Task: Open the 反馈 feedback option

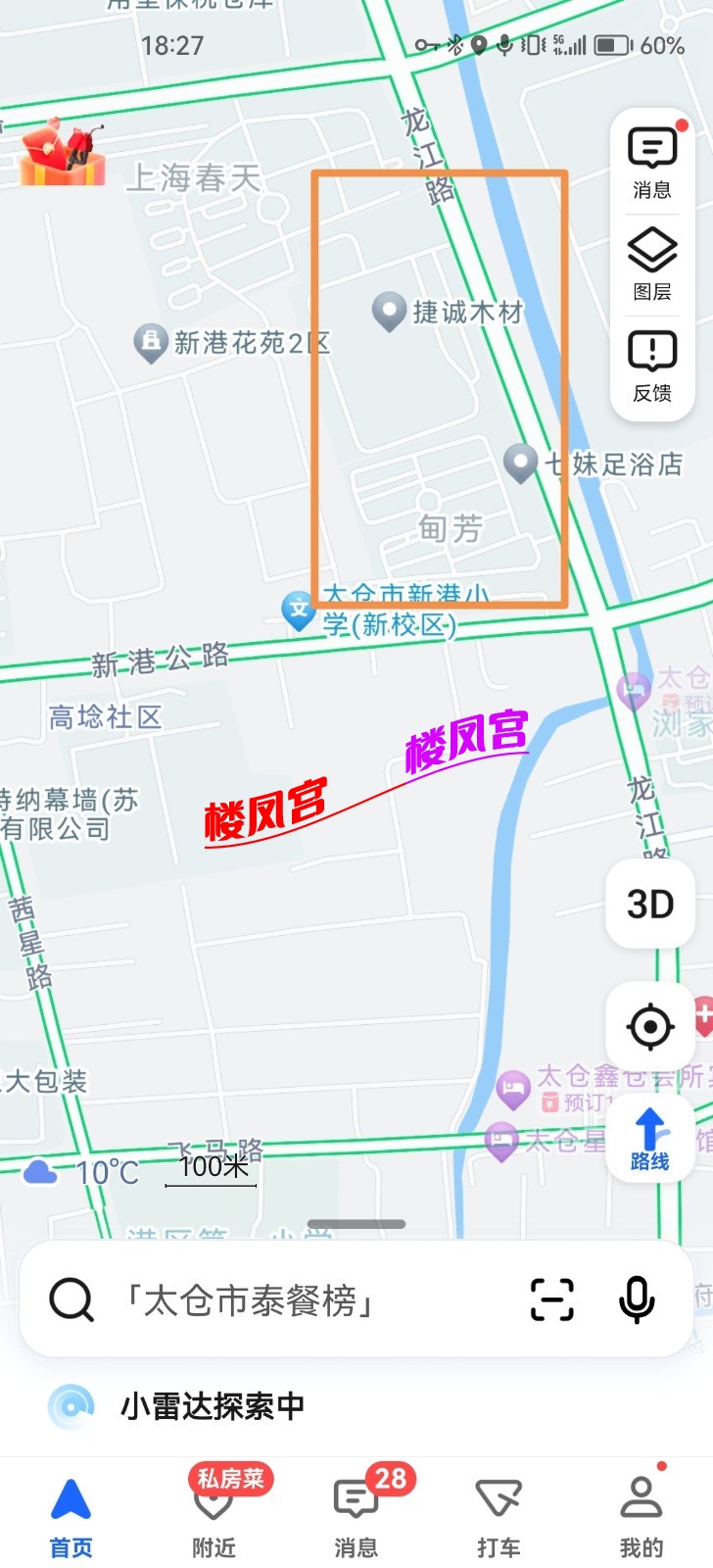Action: (x=652, y=367)
